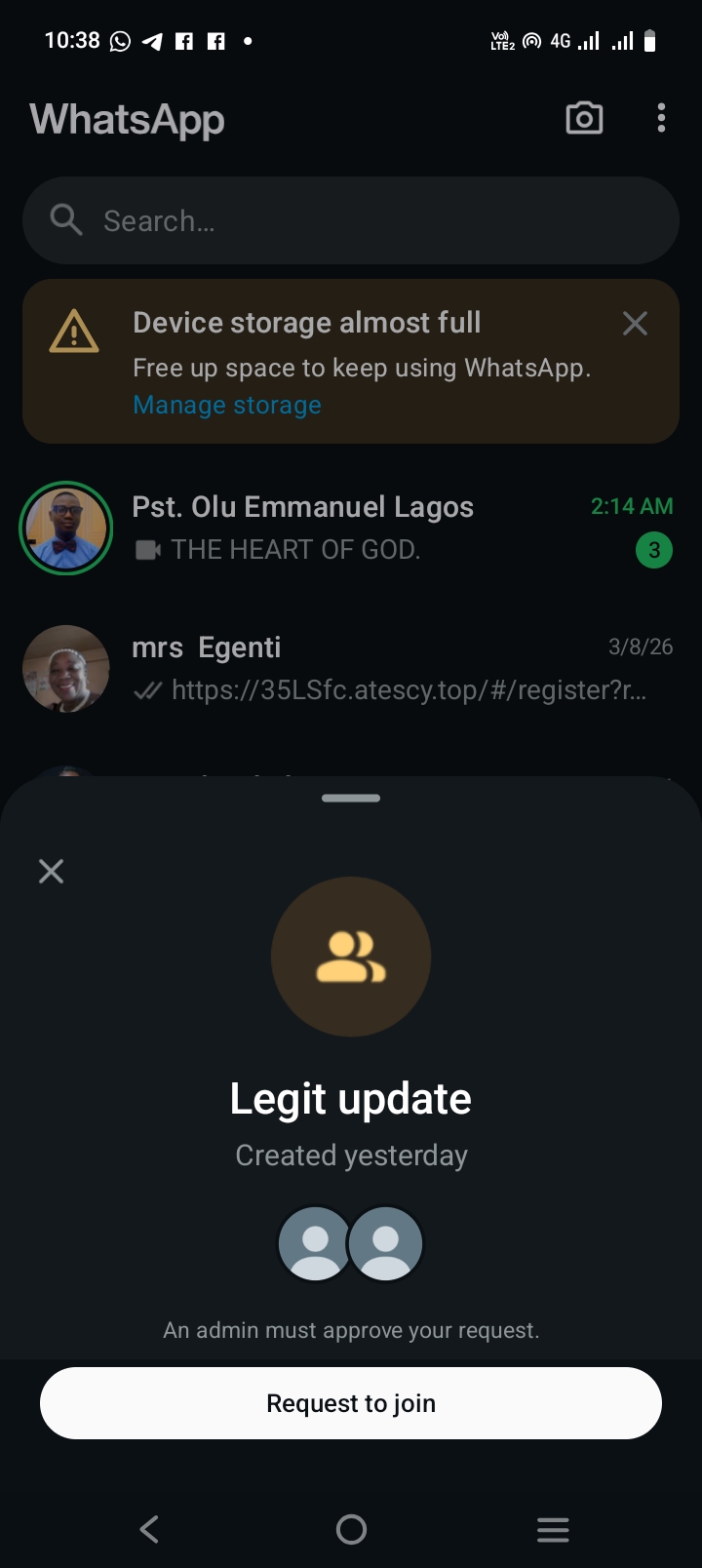
Task: Go to the home screen
Action: point(351,1528)
